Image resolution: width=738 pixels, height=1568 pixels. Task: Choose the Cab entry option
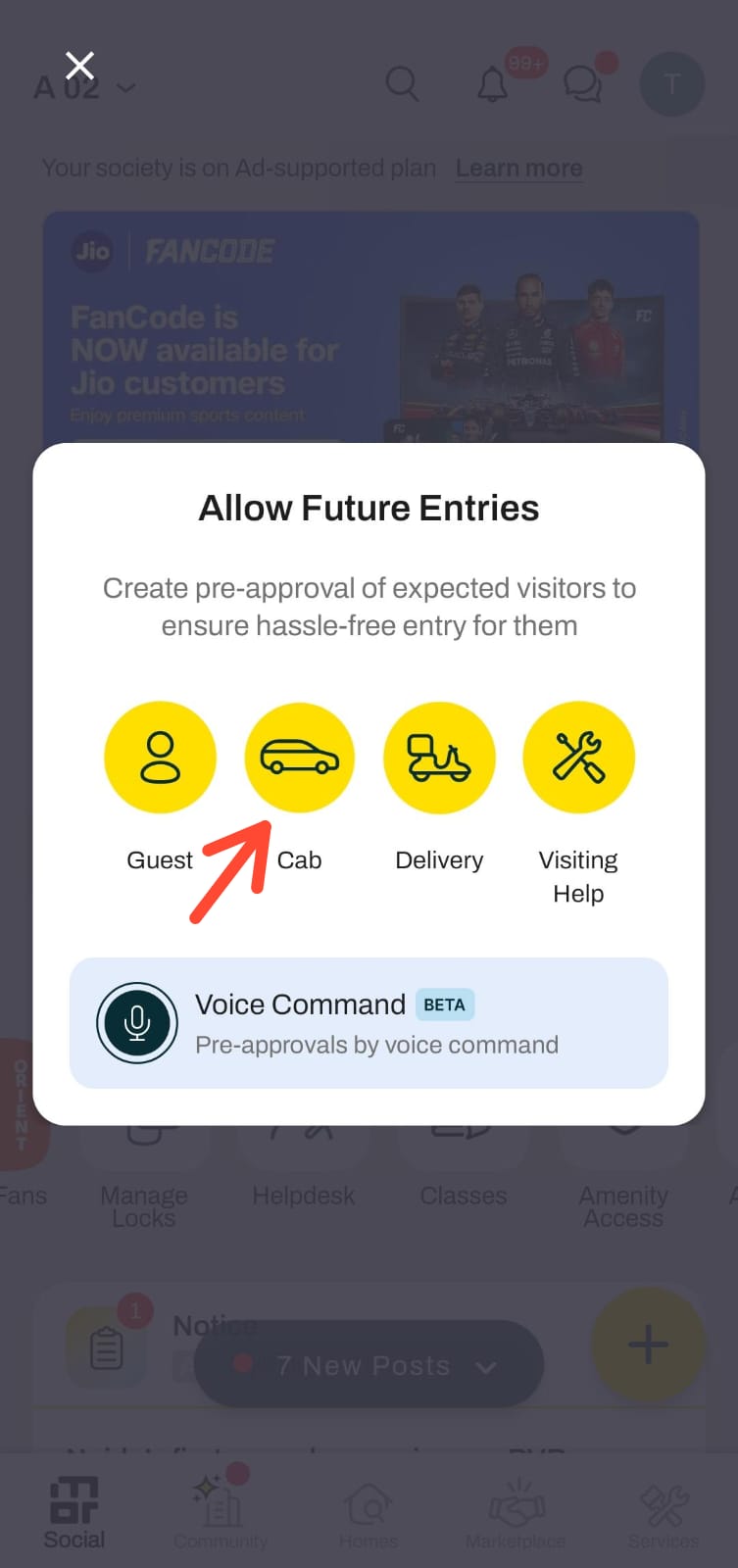tap(299, 757)
